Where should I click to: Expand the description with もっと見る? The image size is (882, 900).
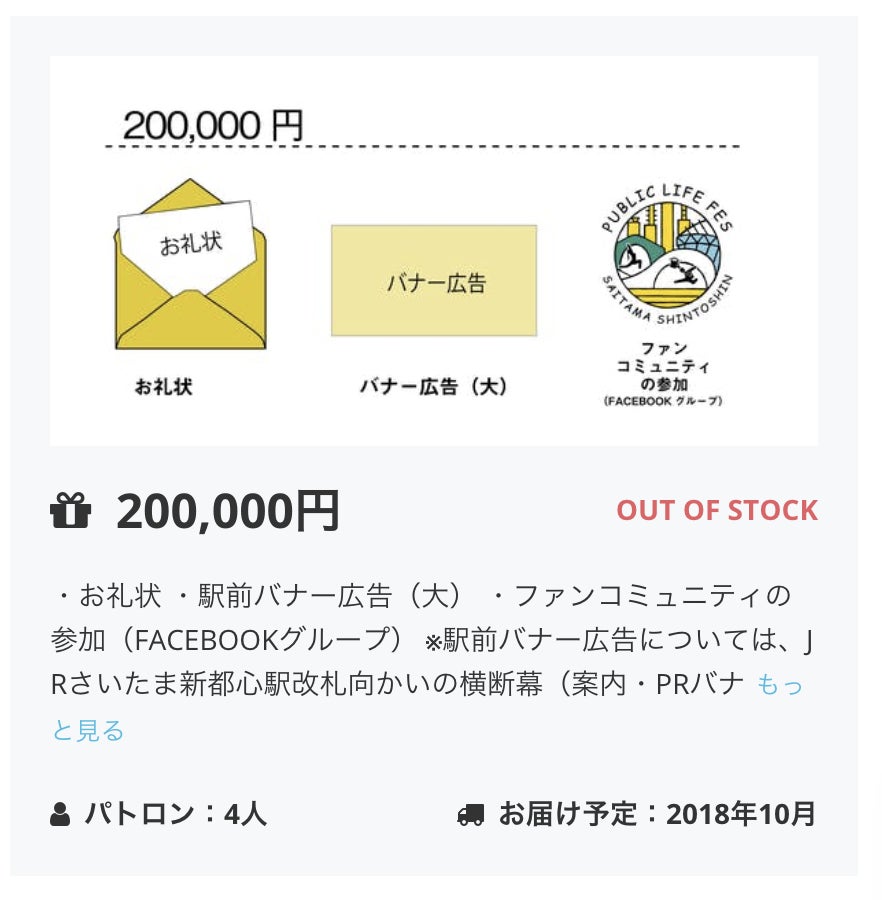(x=779, y=686)
